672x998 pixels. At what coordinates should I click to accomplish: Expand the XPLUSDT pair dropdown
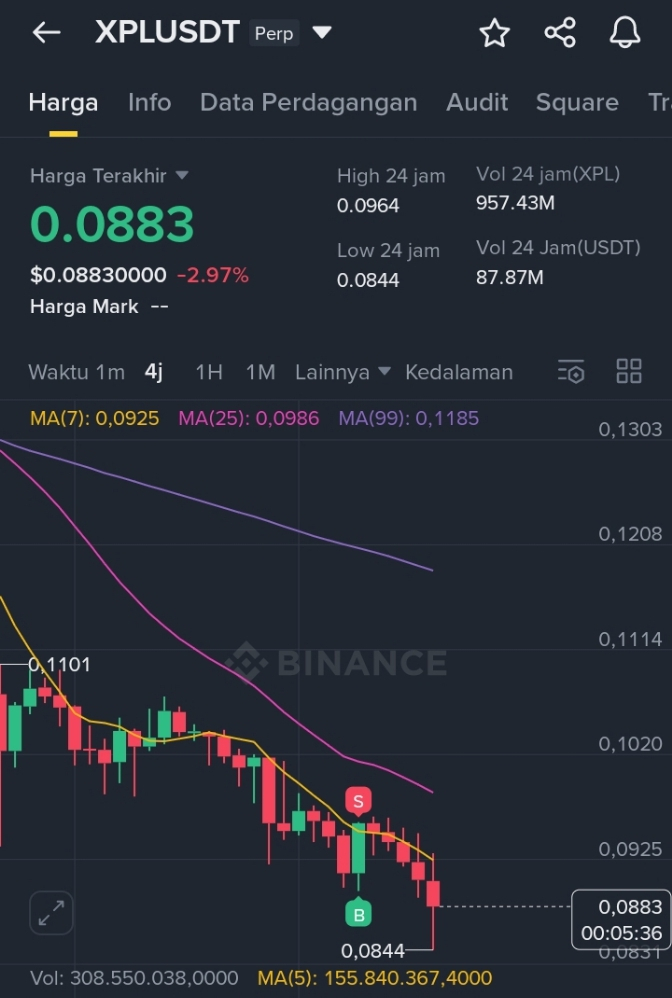click(x=321, y=33)
